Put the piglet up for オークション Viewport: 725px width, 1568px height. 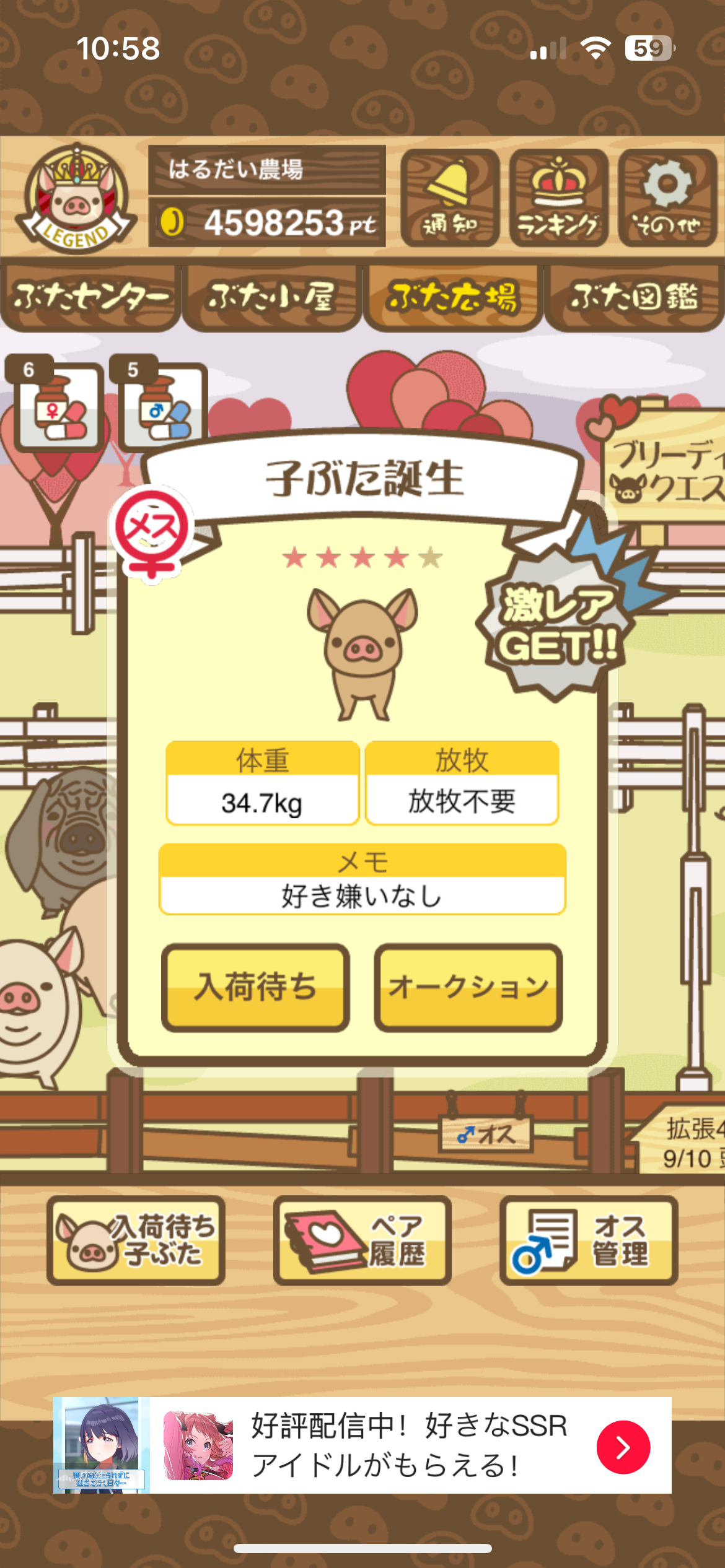(x=468, y=987)
